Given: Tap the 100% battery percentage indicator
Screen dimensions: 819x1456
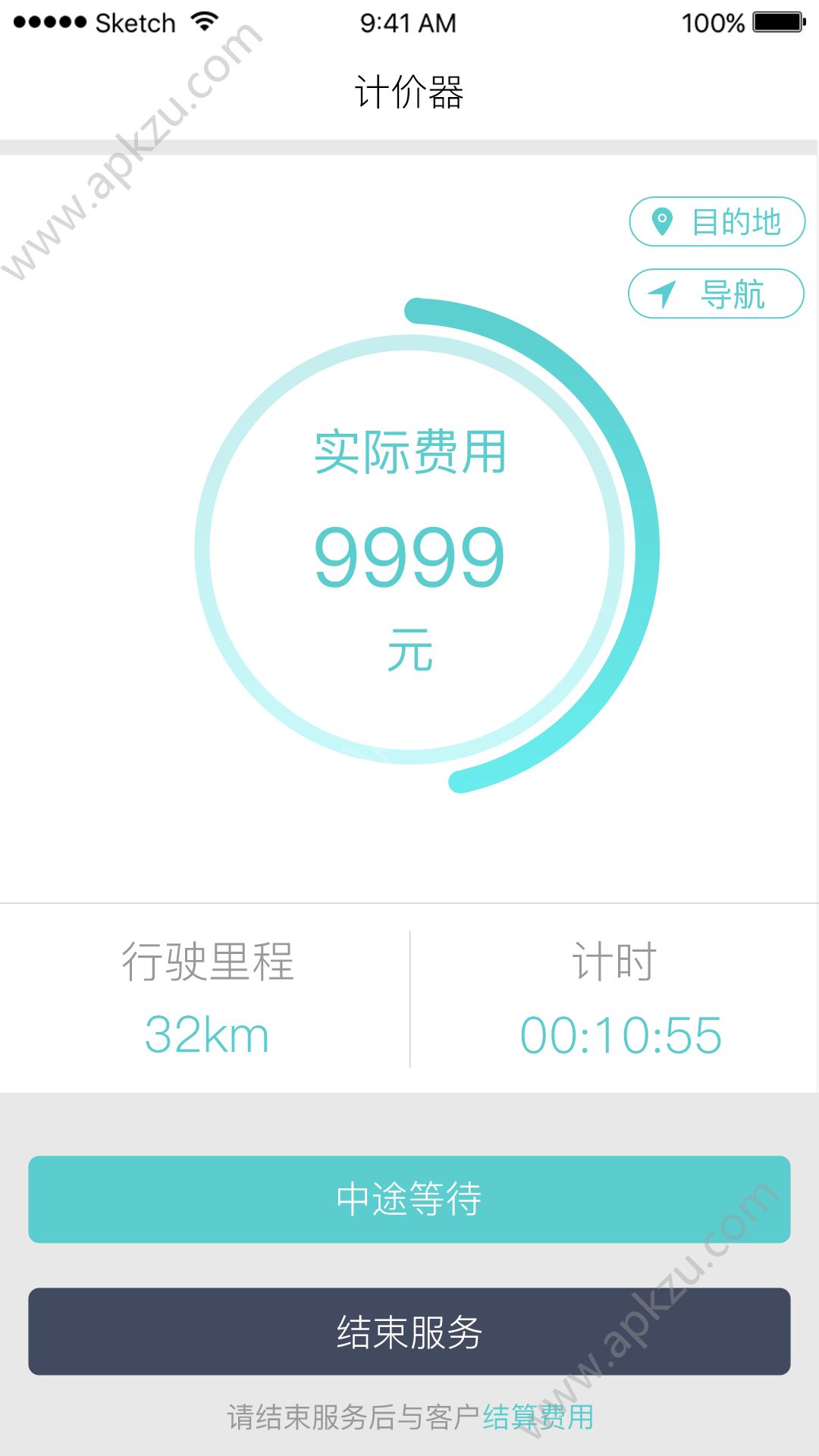Looking at the screenshot, I should click(x=712, y=21).
